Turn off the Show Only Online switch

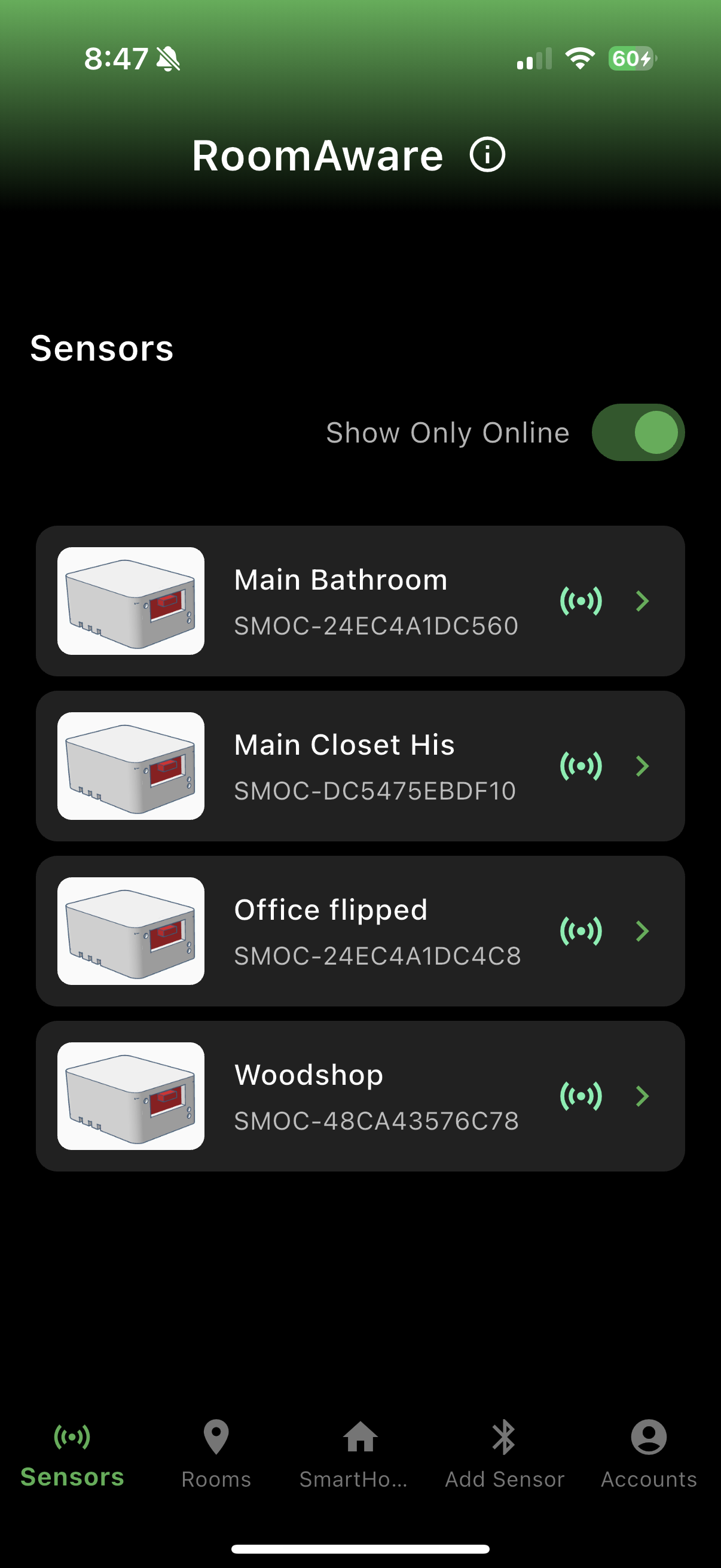pyautogui.click(x=638, y=432)
